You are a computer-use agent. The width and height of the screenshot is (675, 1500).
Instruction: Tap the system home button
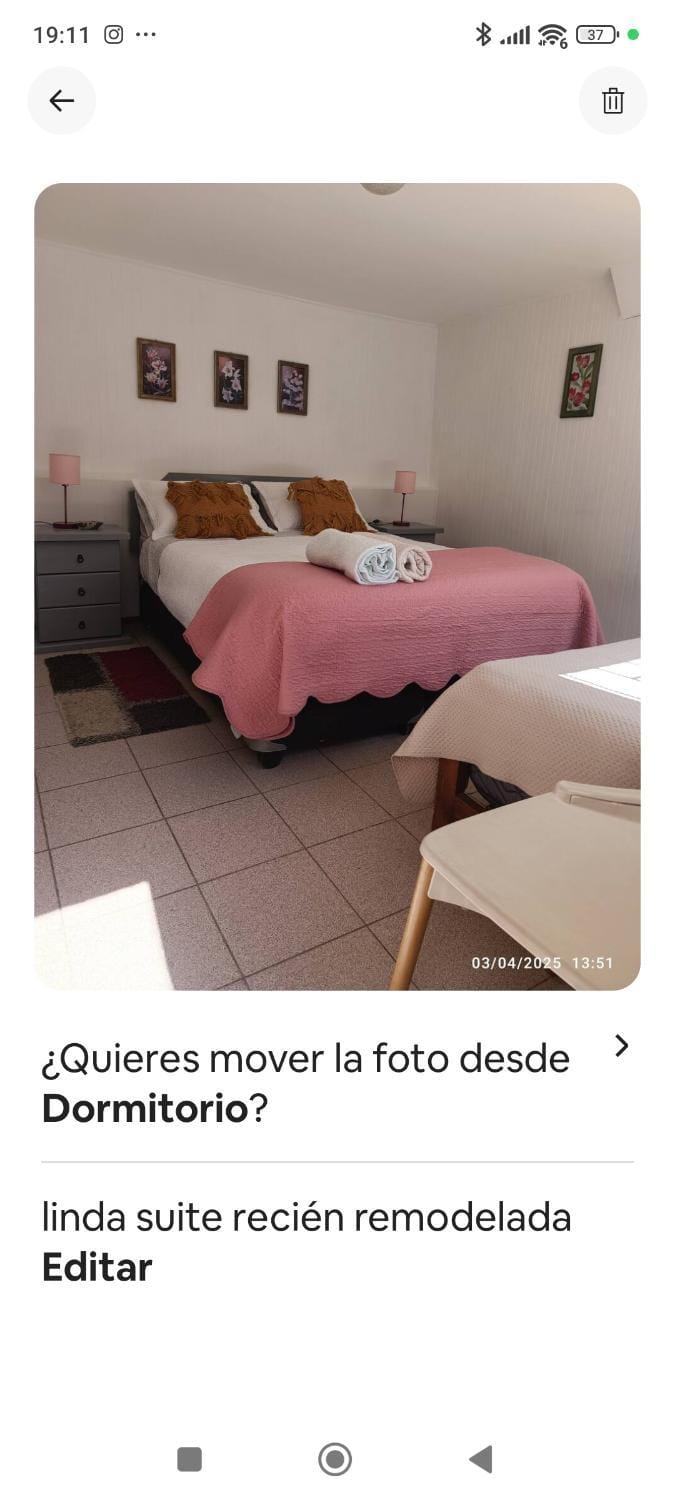pos(335,1459)
